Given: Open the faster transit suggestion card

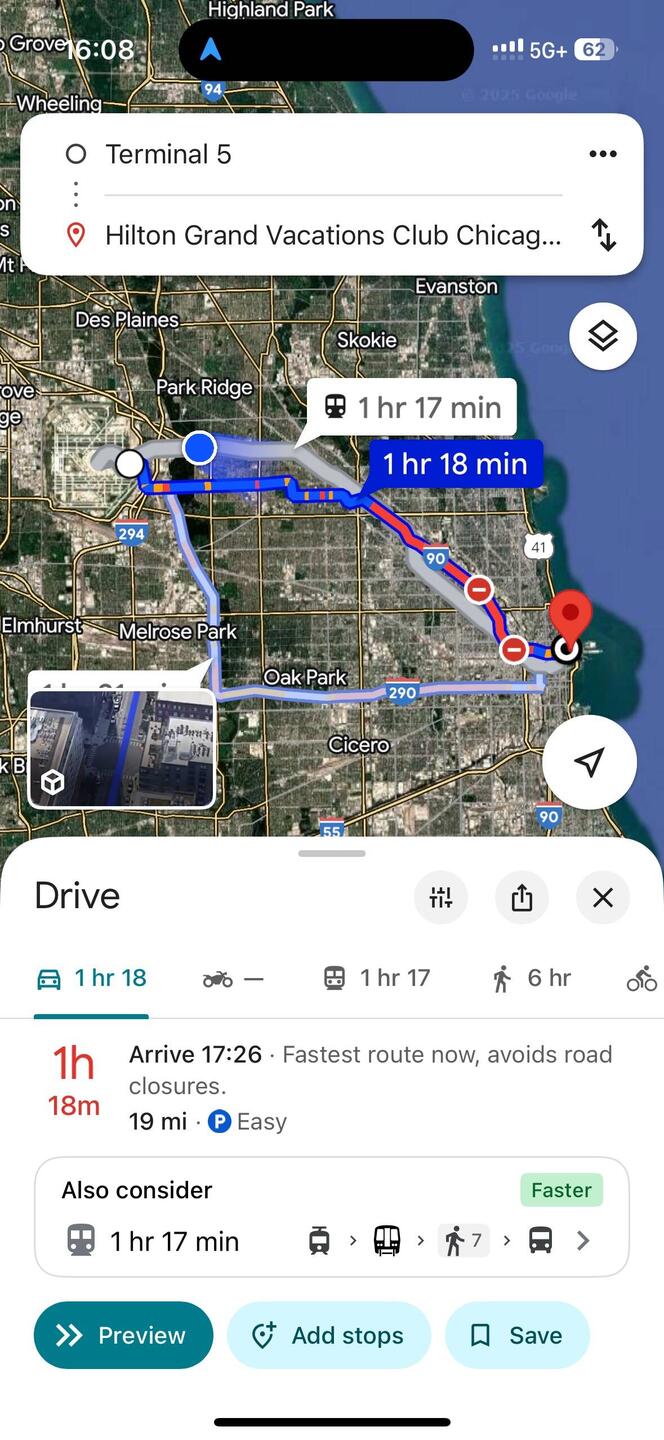Looking at the screenshot, I should click(331, 1217).
